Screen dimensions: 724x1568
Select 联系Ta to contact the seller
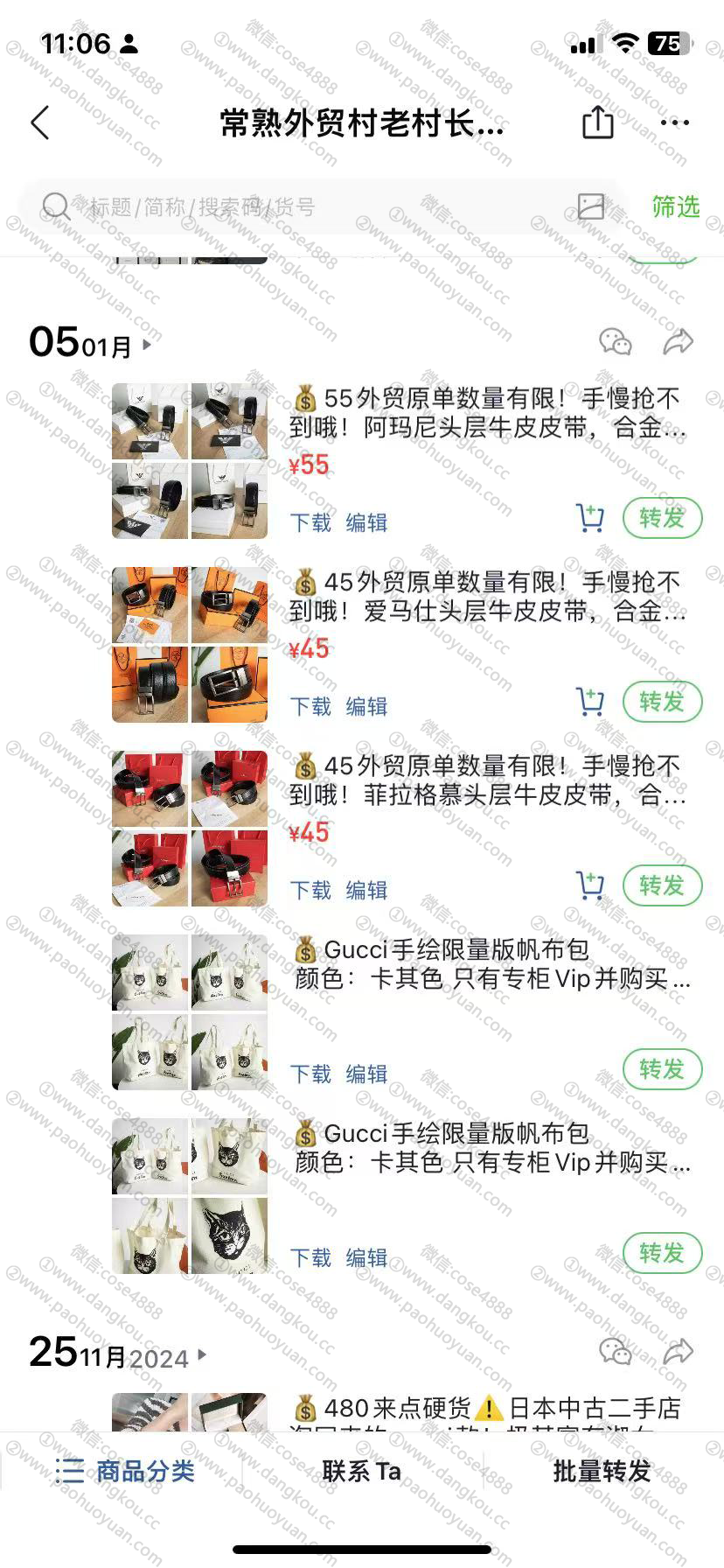[x=361, y=1471]
